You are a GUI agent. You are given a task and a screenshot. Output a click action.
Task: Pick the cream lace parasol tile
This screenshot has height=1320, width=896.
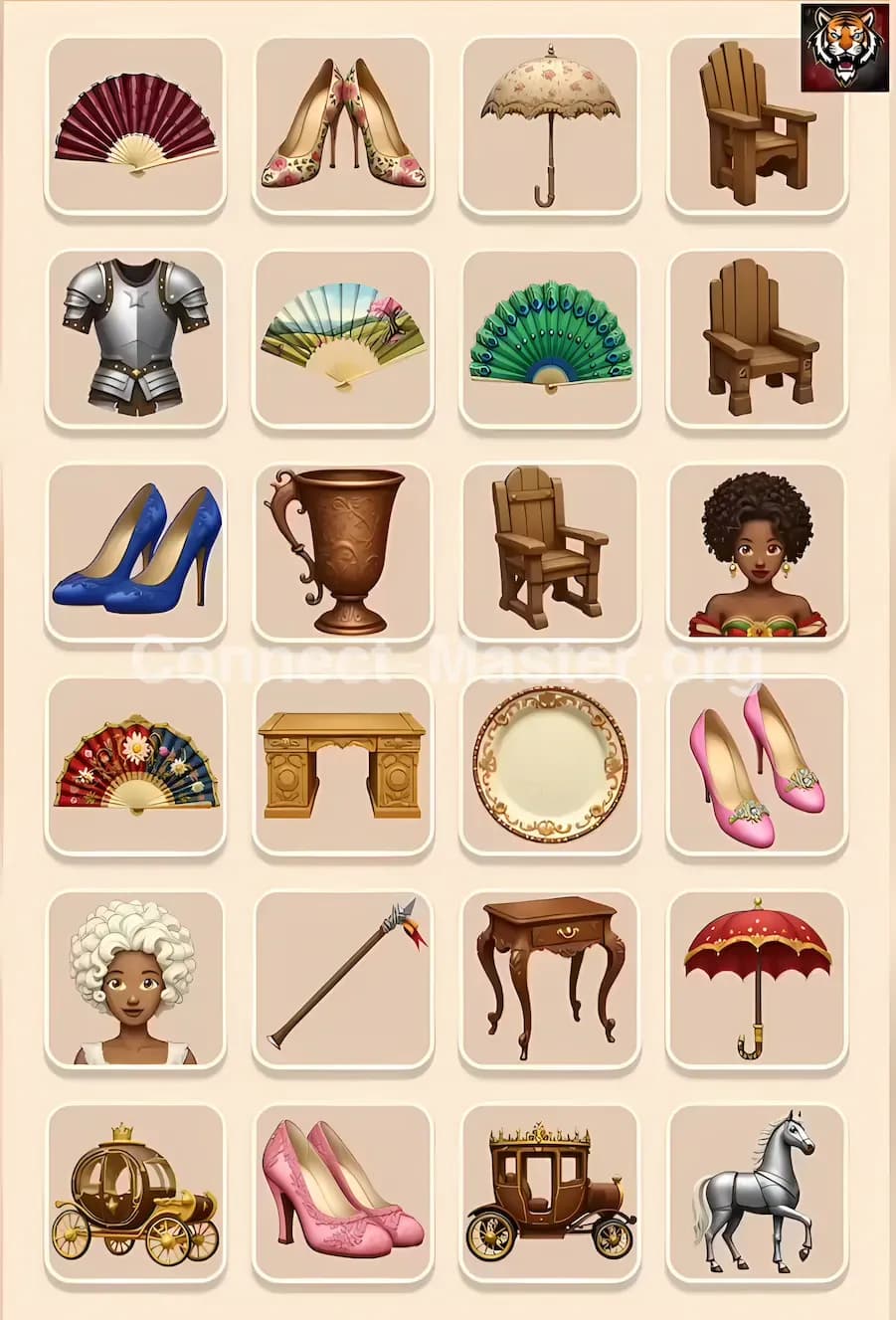pos(550,125)
